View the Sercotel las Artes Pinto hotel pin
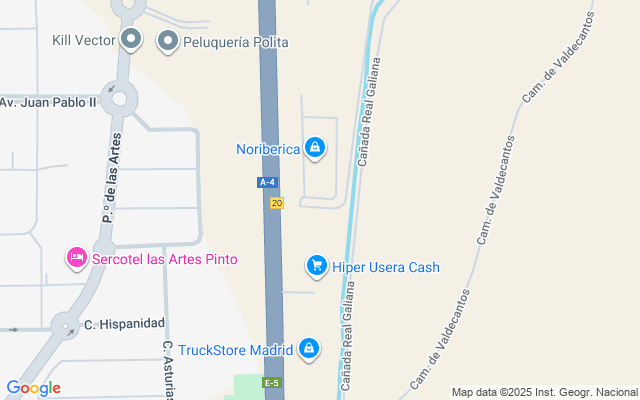 tap(76, 259)
